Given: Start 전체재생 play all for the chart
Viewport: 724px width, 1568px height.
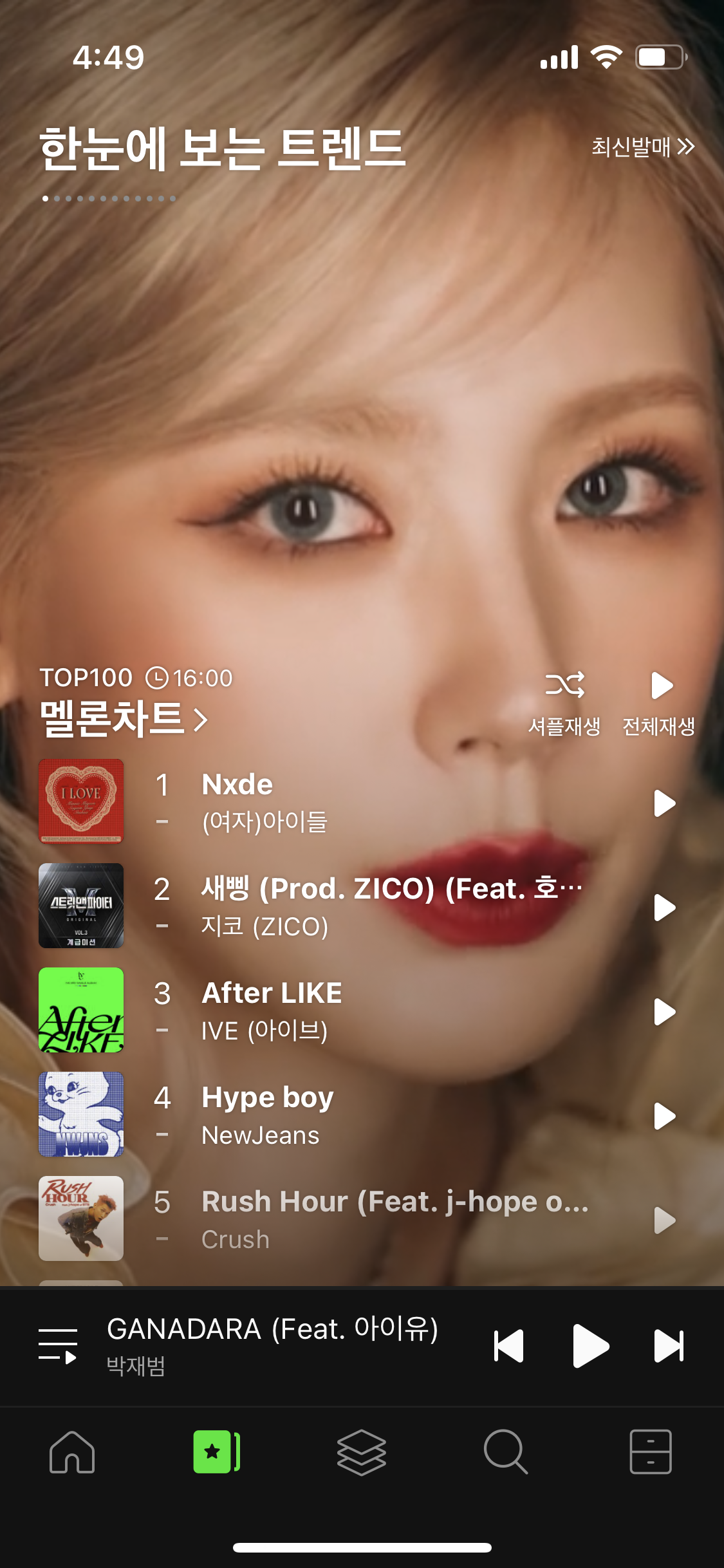Looking at the screenshot, I should tap(659, 702).
